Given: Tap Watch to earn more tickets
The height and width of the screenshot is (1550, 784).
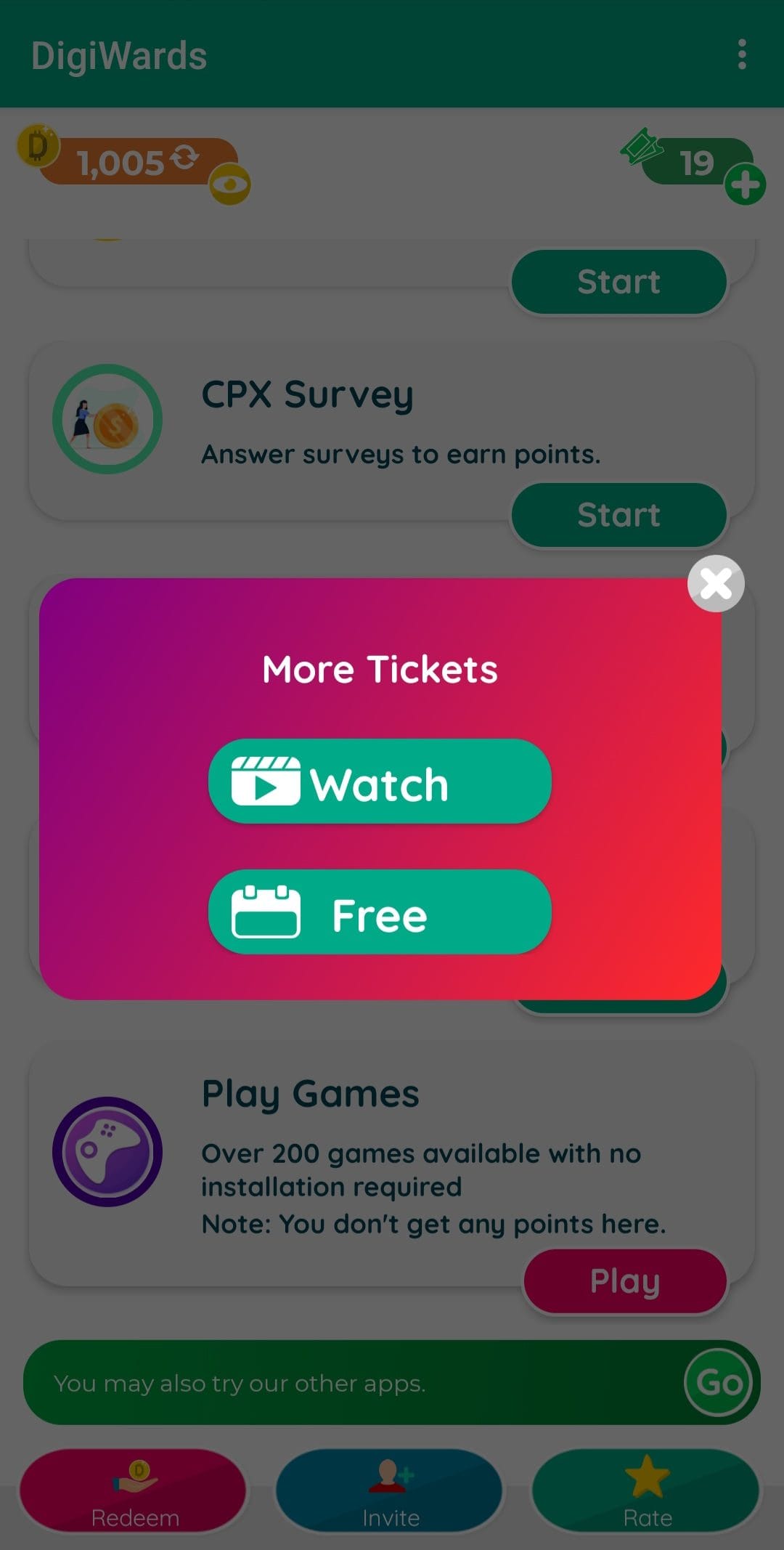Looking at the screenshot, I should tap(380, 782).
